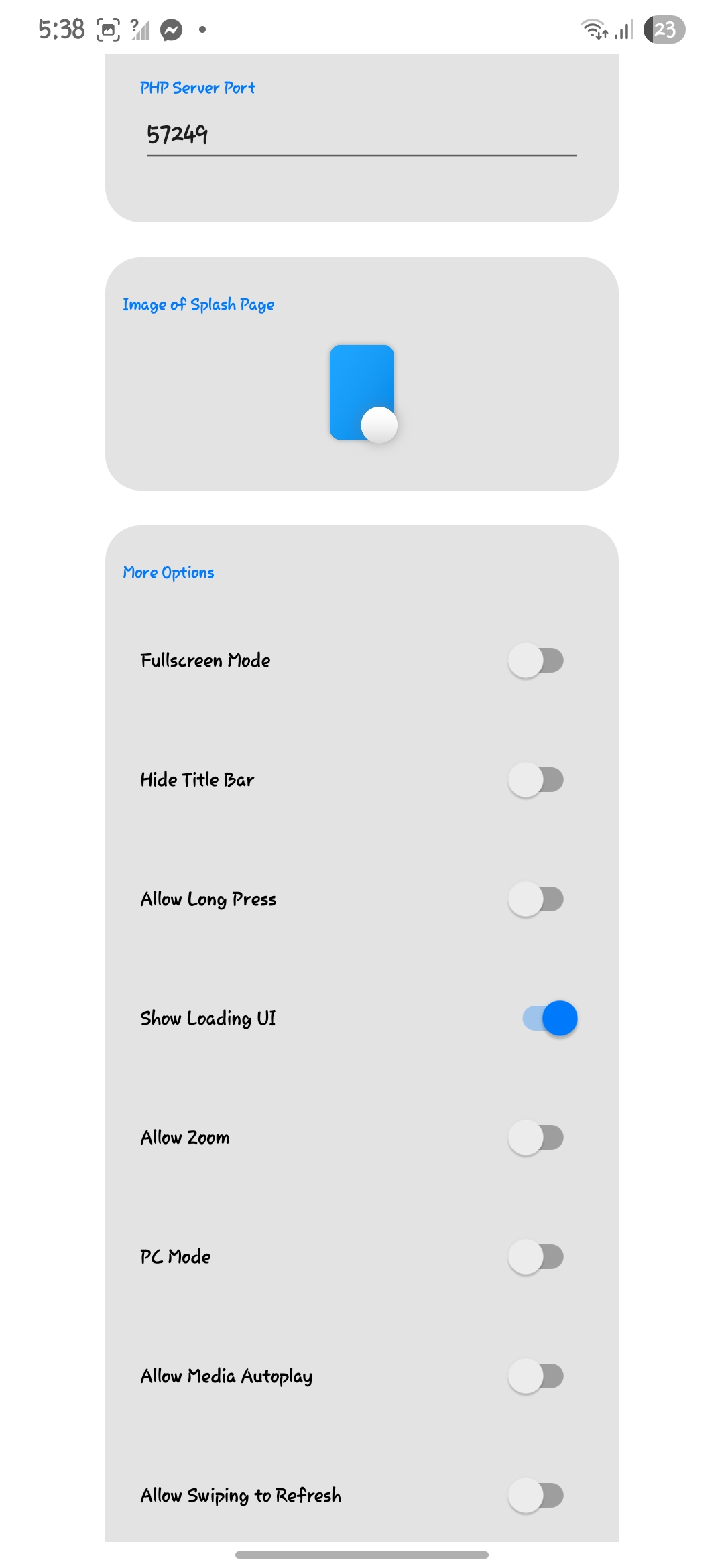Change the splash page image
Viewport: 724px width, 1568px height.
pyautogui.click(x=362, y=393)
